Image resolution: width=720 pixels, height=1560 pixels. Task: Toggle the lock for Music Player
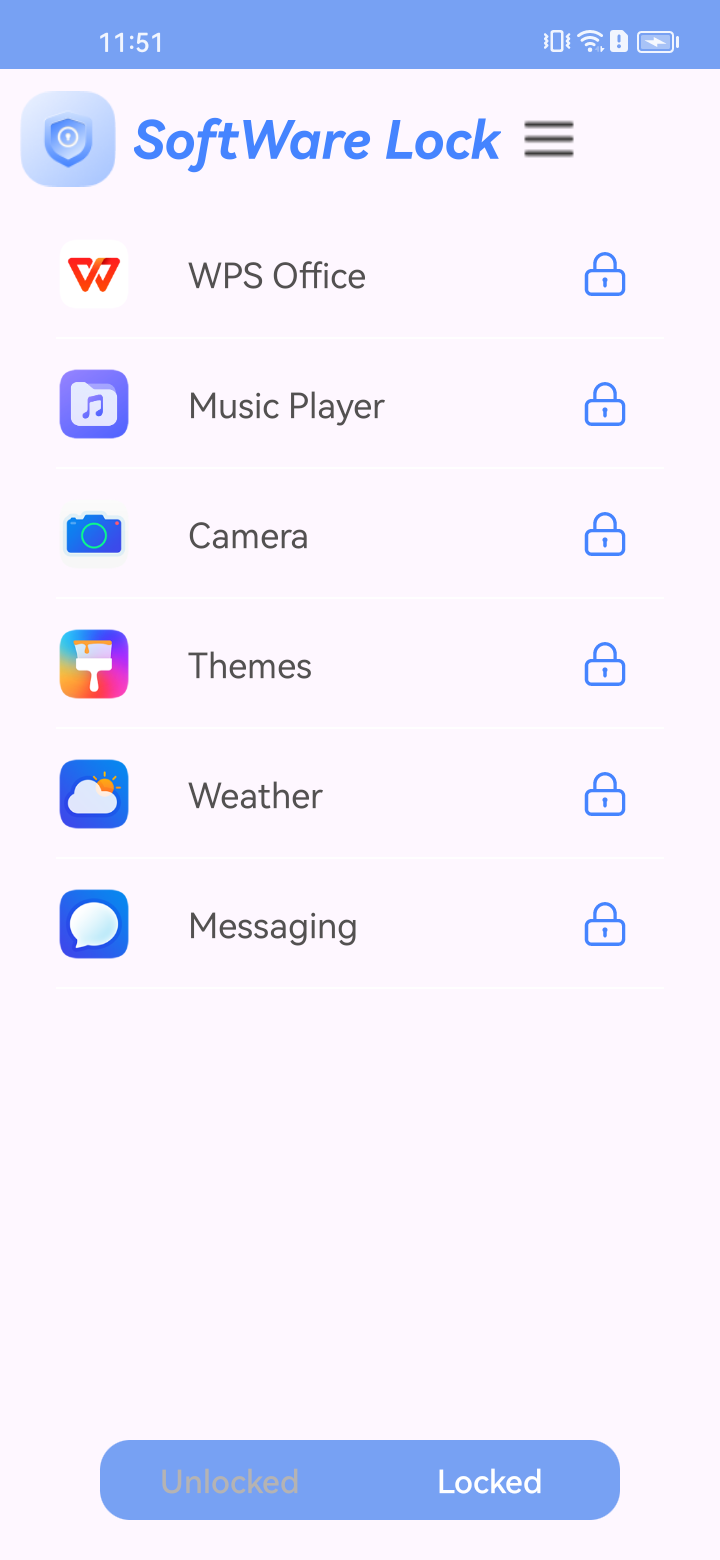tap(605, 405)
